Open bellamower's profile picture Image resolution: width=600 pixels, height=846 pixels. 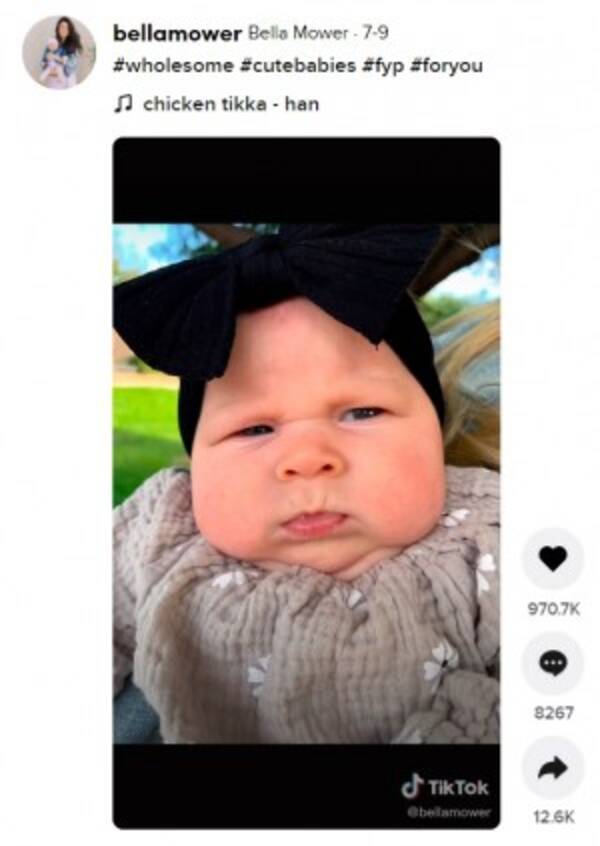pyautogui.click(x=58, y=52)
